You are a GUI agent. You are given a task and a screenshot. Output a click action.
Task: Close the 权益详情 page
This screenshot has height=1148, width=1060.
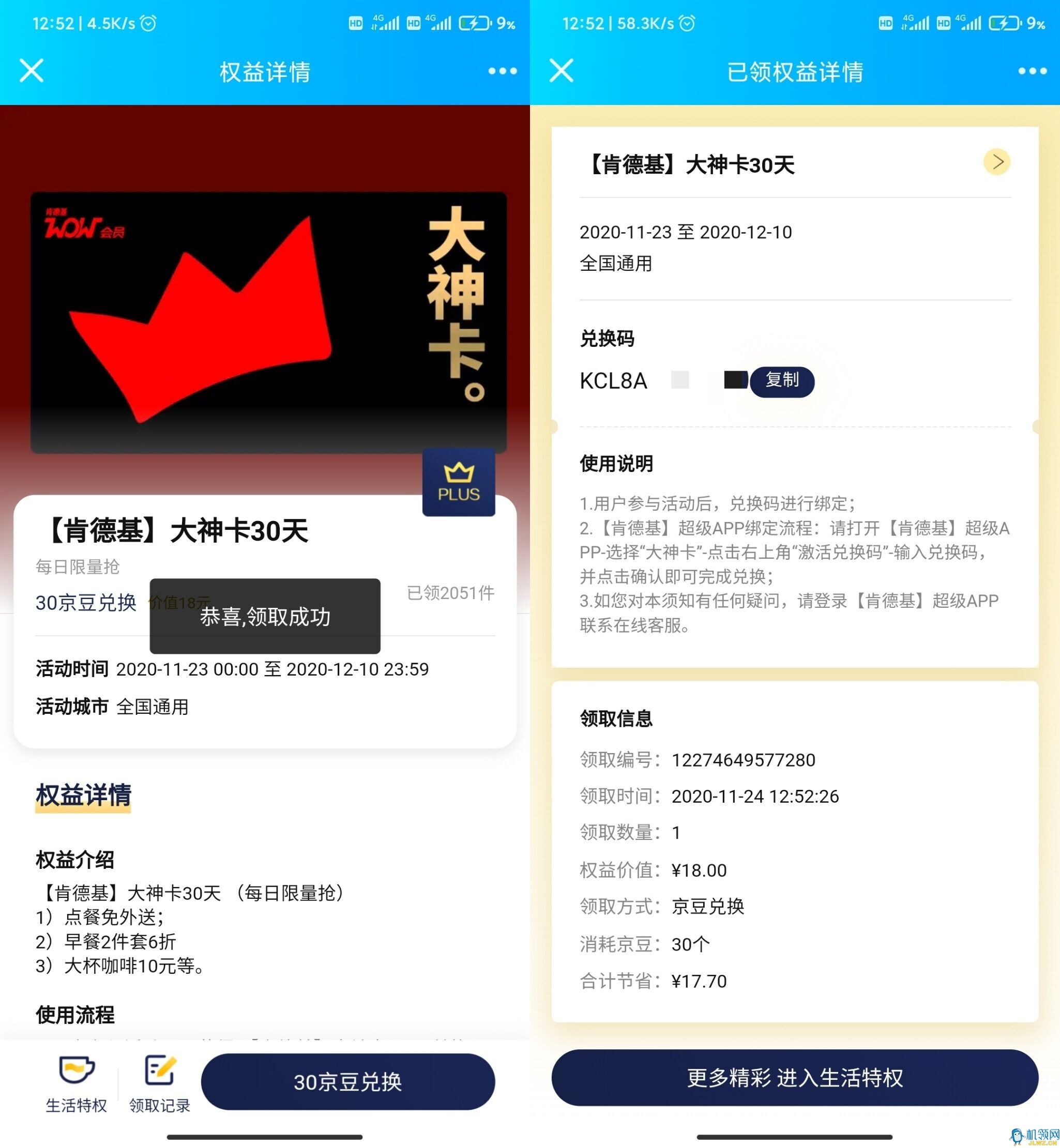click(32, 70)
